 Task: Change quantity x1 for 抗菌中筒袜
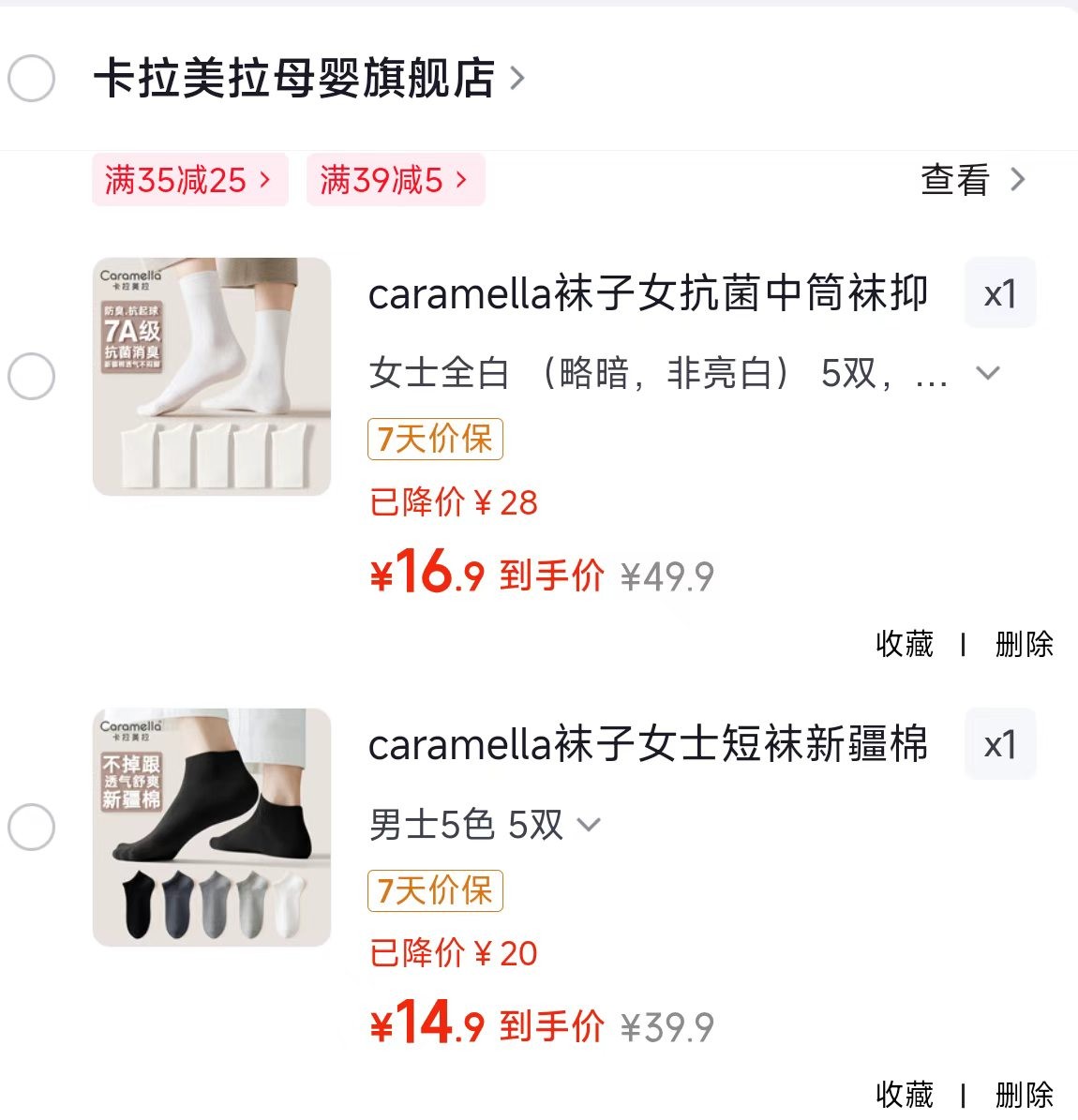(999, 294)
